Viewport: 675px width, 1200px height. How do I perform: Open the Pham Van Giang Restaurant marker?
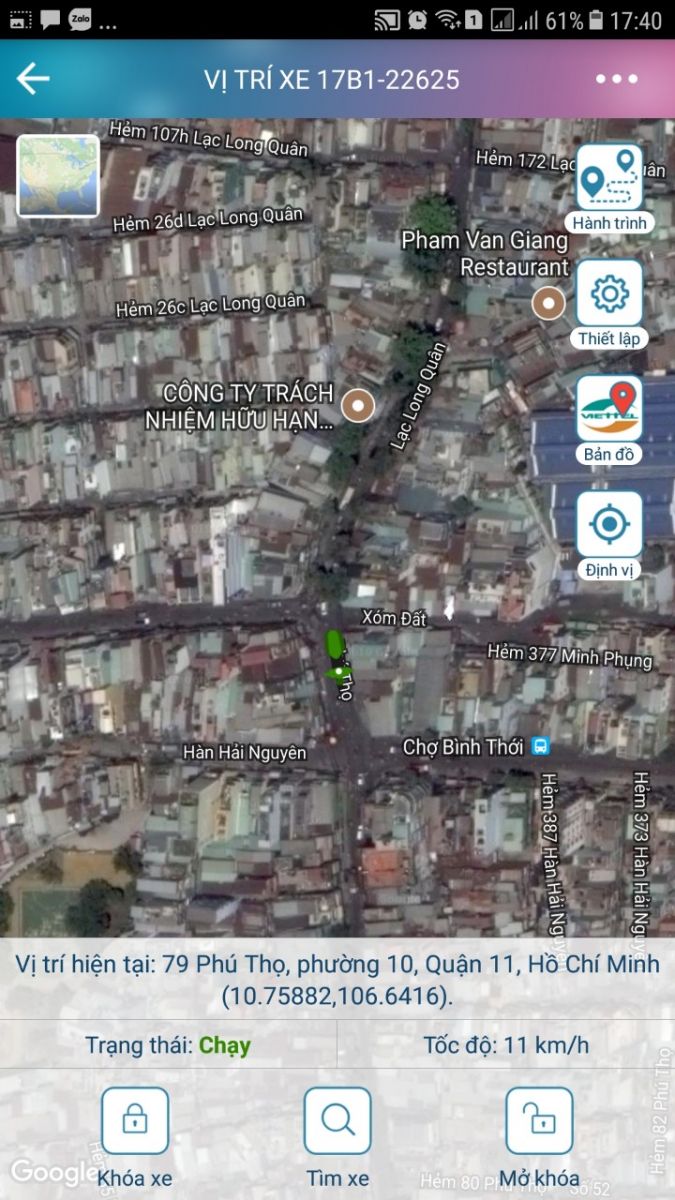point(548,302)
